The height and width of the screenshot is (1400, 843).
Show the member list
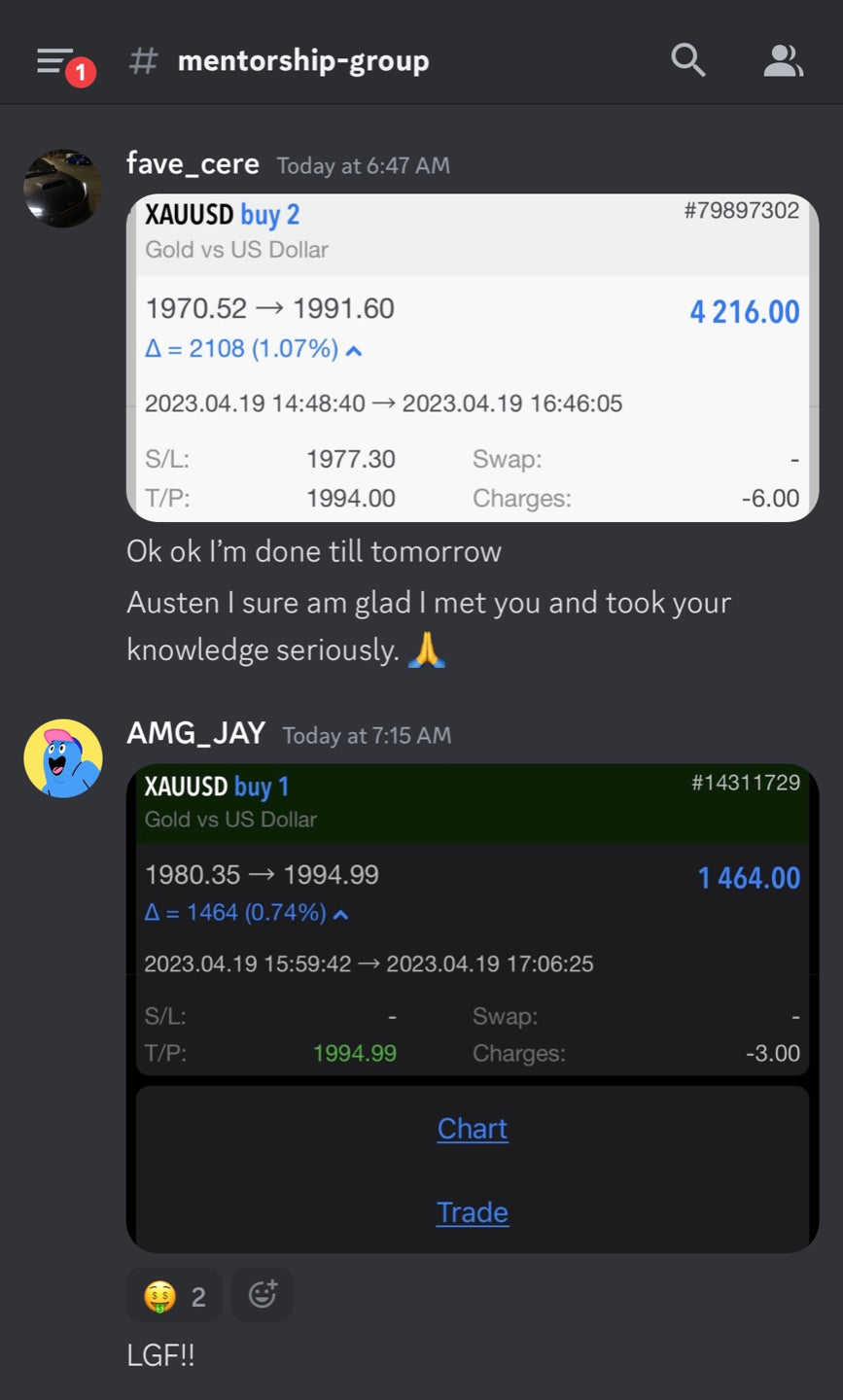[x=783, y=60]
